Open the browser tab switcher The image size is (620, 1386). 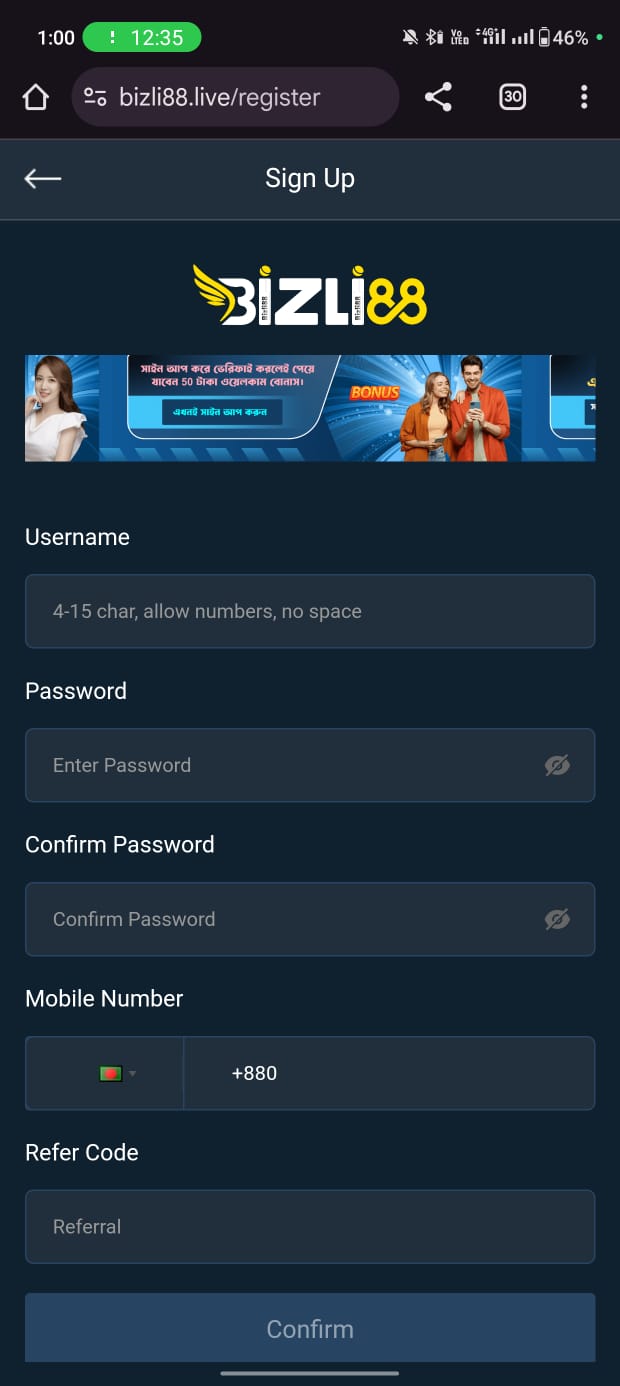(x=512, y=97)
